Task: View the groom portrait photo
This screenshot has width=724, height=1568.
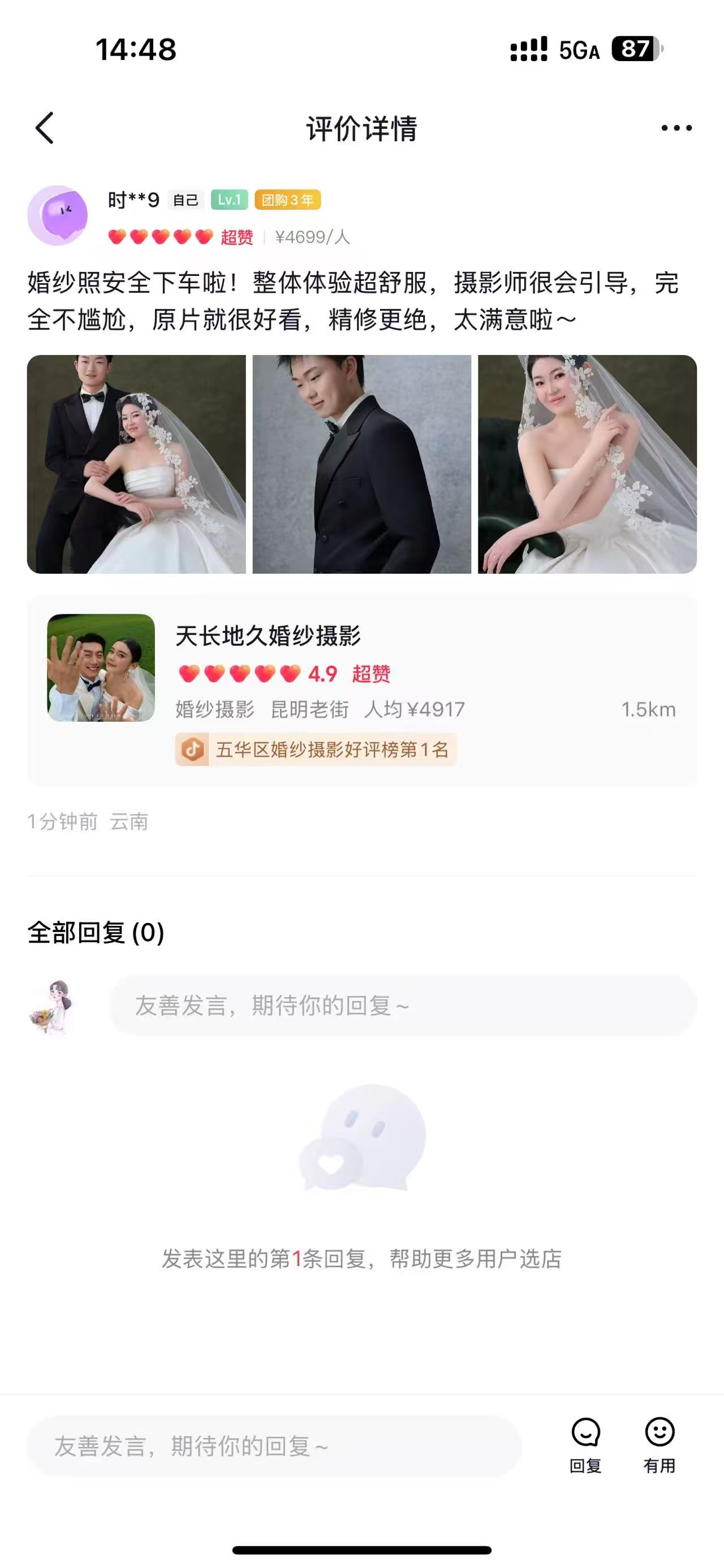Action: [x=361, y=464]
